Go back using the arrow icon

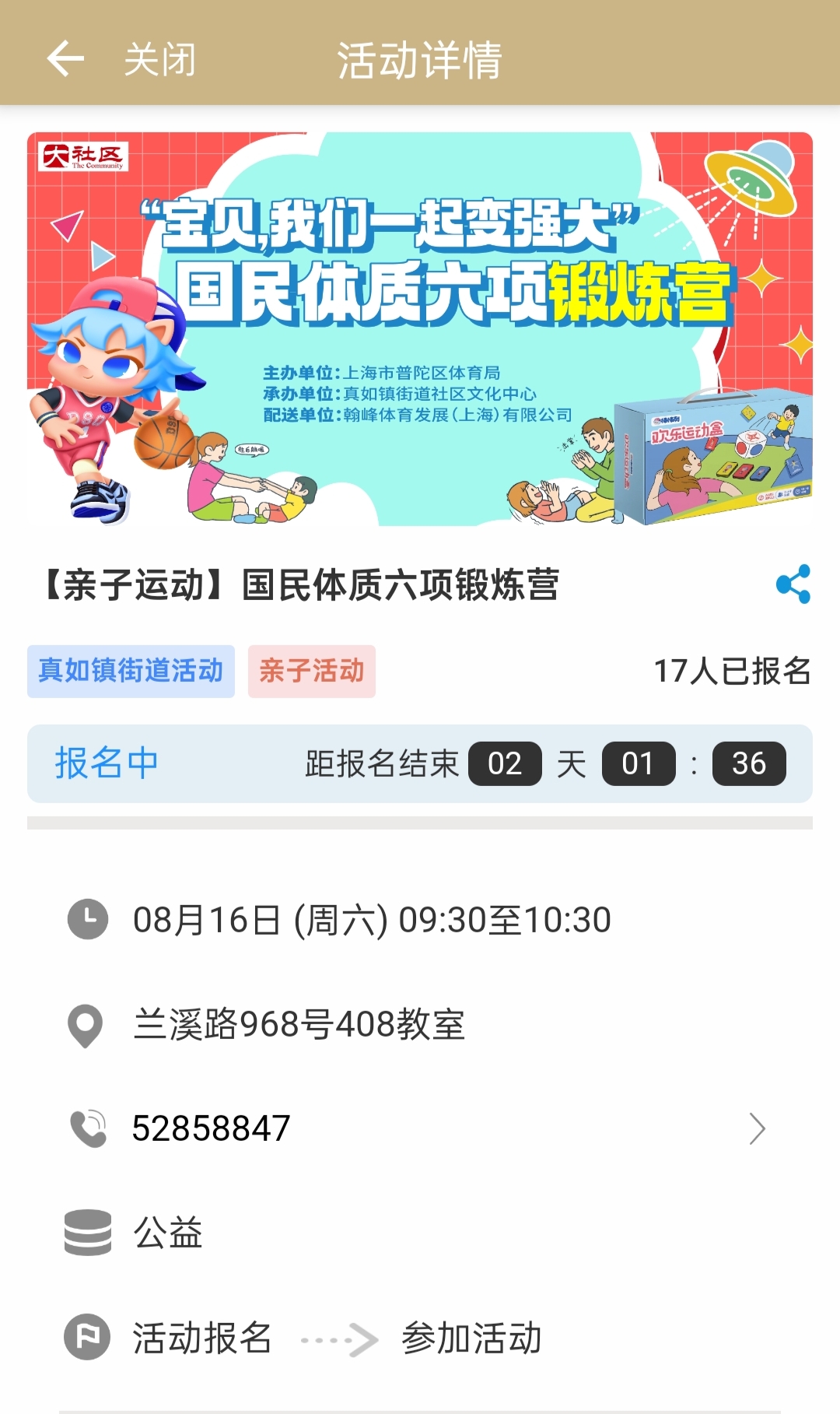[65, 59]
